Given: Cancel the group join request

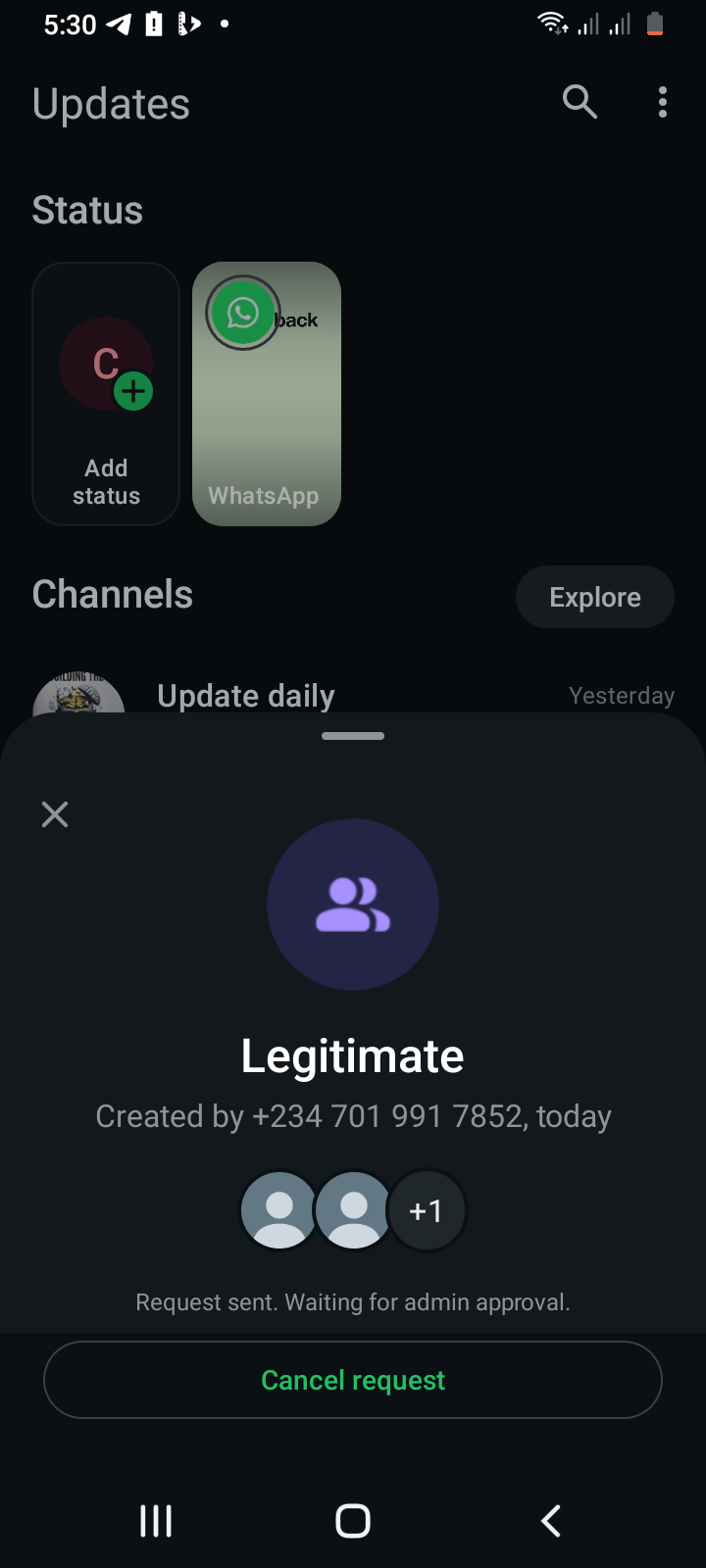Looking at the screenshot, I should point(353,1380).
